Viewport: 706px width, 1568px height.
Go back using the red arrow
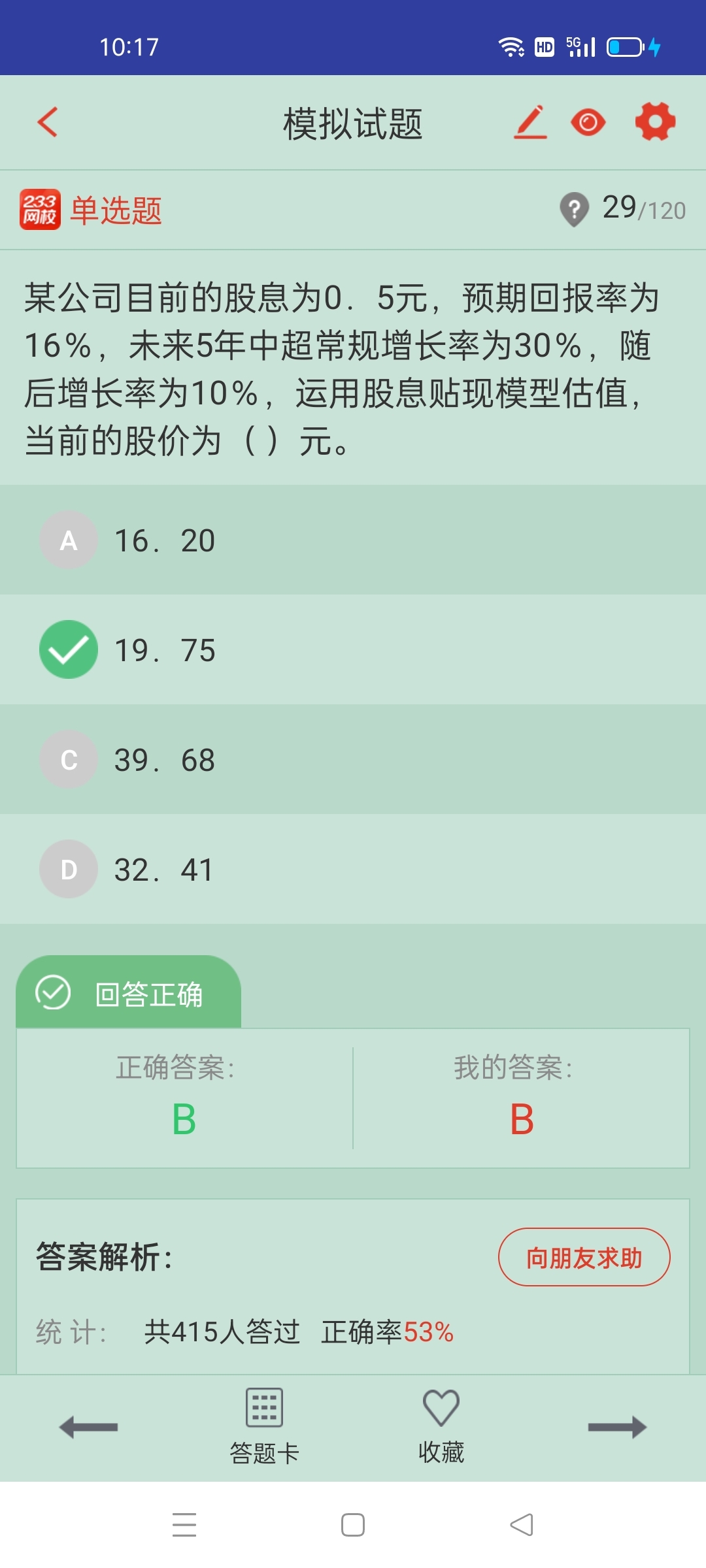(48, 122)
